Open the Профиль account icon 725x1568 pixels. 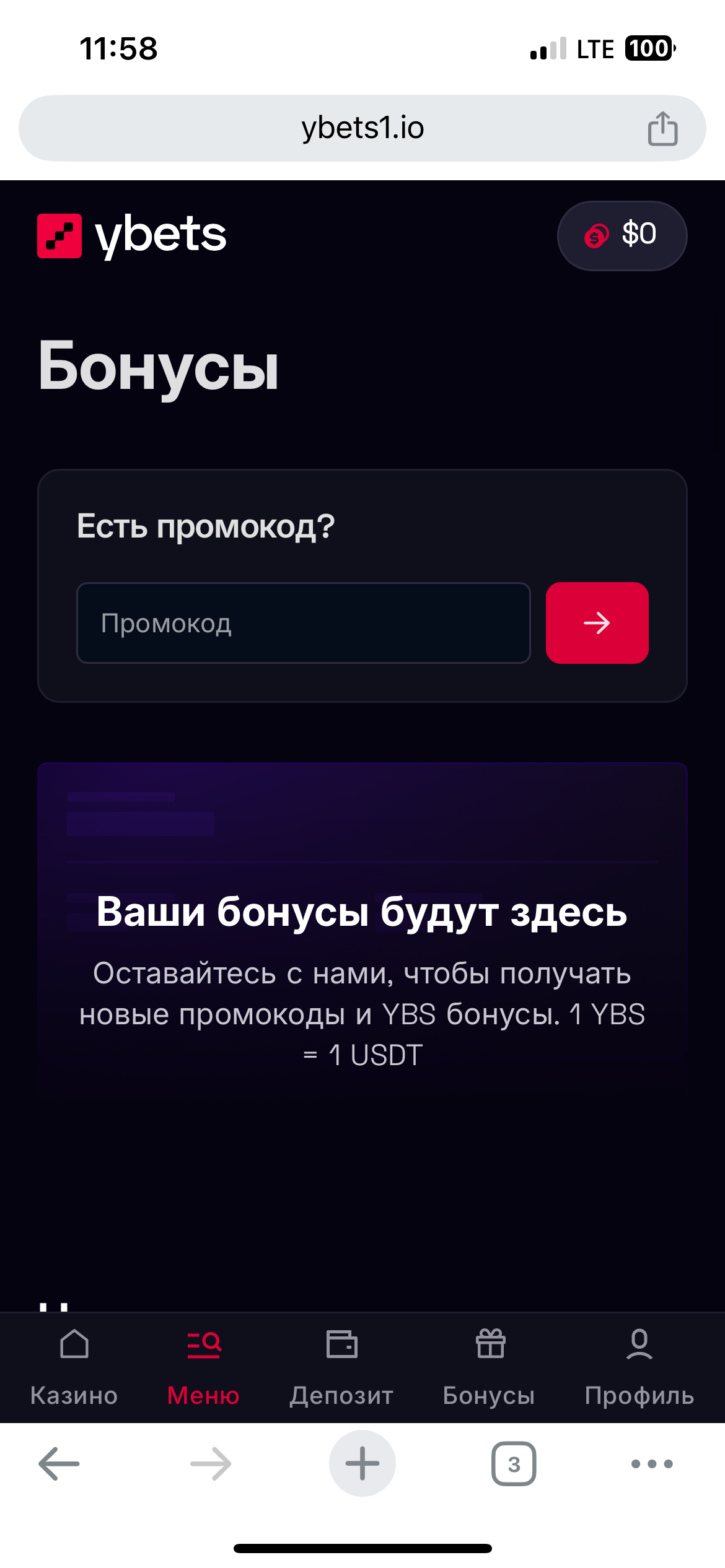tap(639, 1344)
